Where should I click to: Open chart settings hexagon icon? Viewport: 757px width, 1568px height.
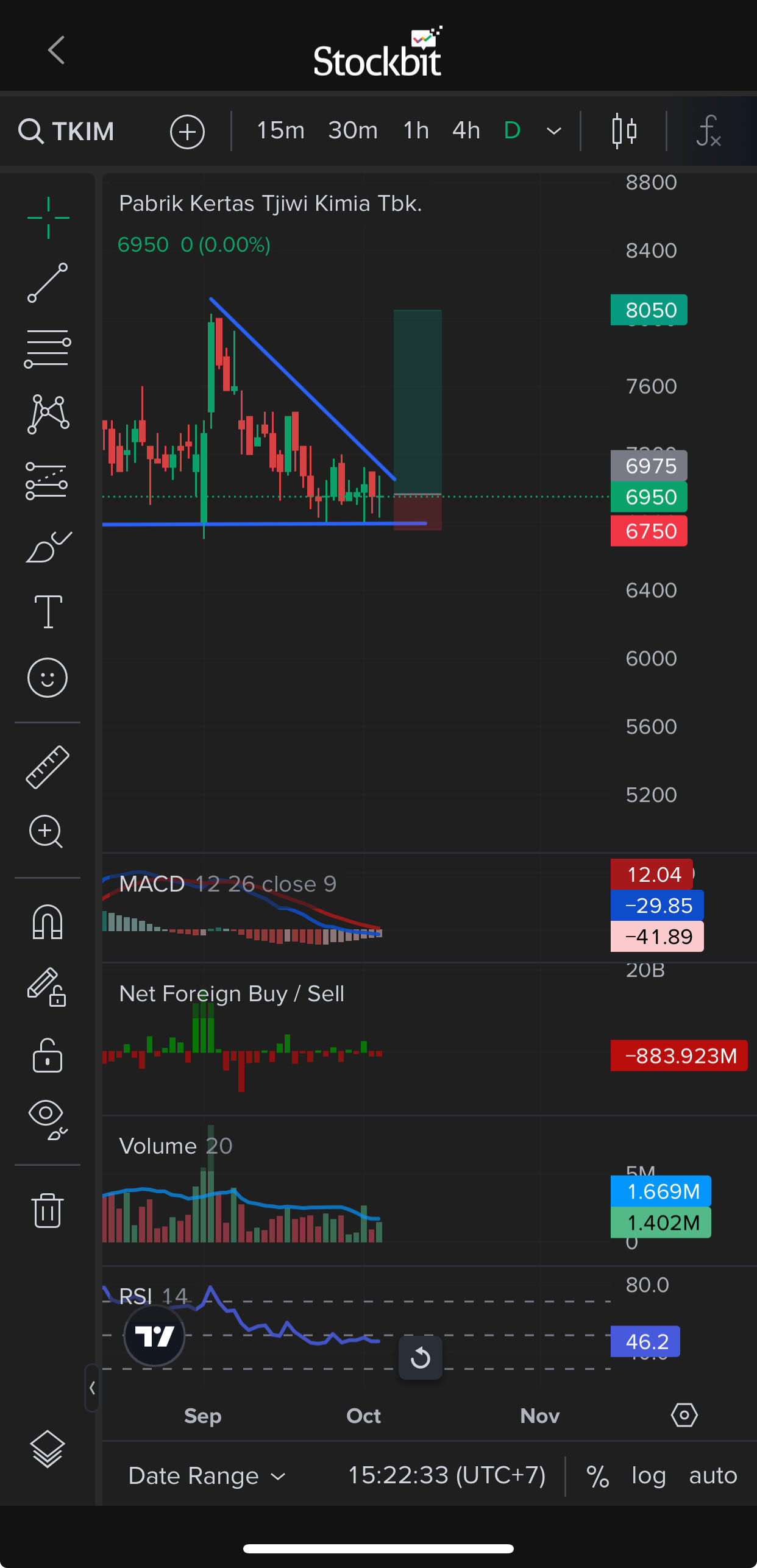click(x=684, y=1415)
